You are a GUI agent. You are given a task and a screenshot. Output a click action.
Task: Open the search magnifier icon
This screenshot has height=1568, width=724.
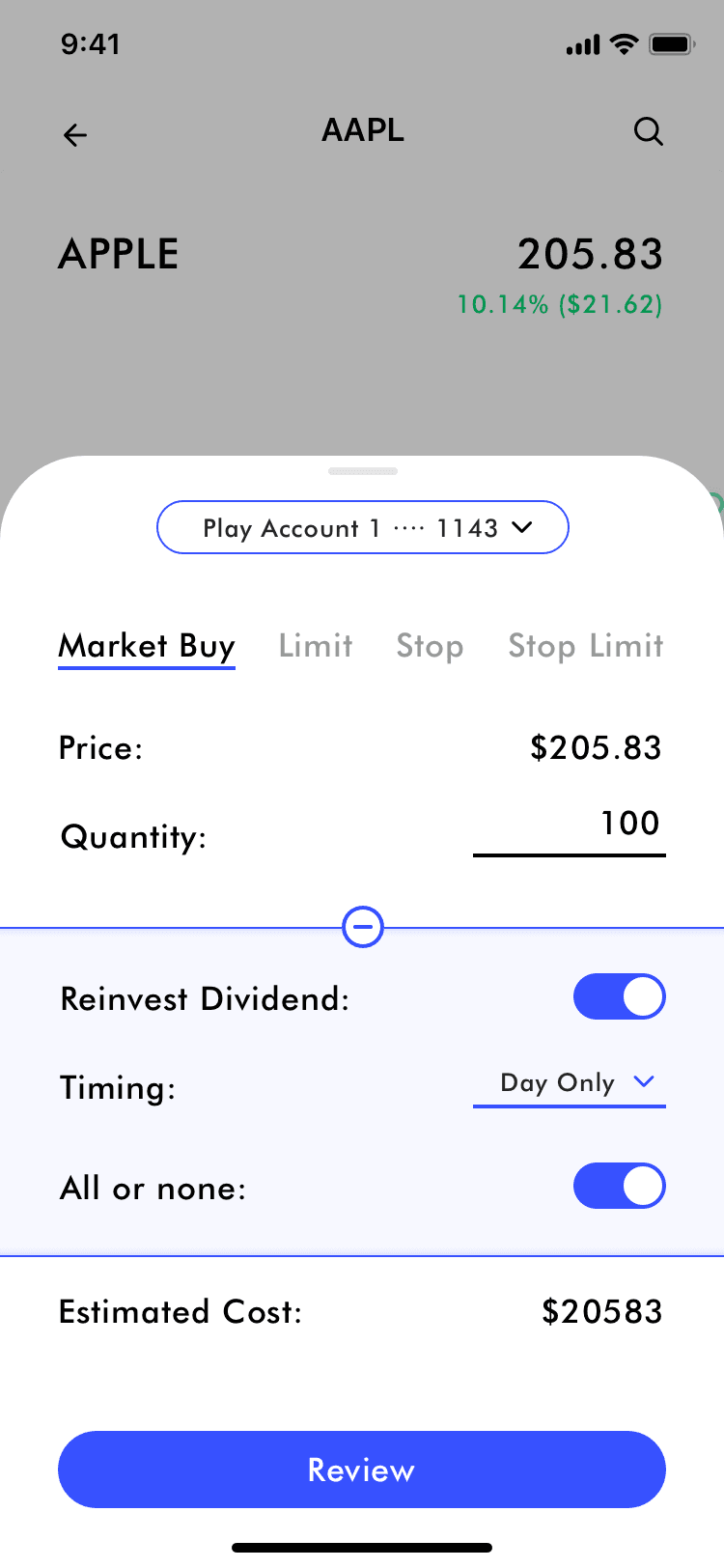click(648, 131)
